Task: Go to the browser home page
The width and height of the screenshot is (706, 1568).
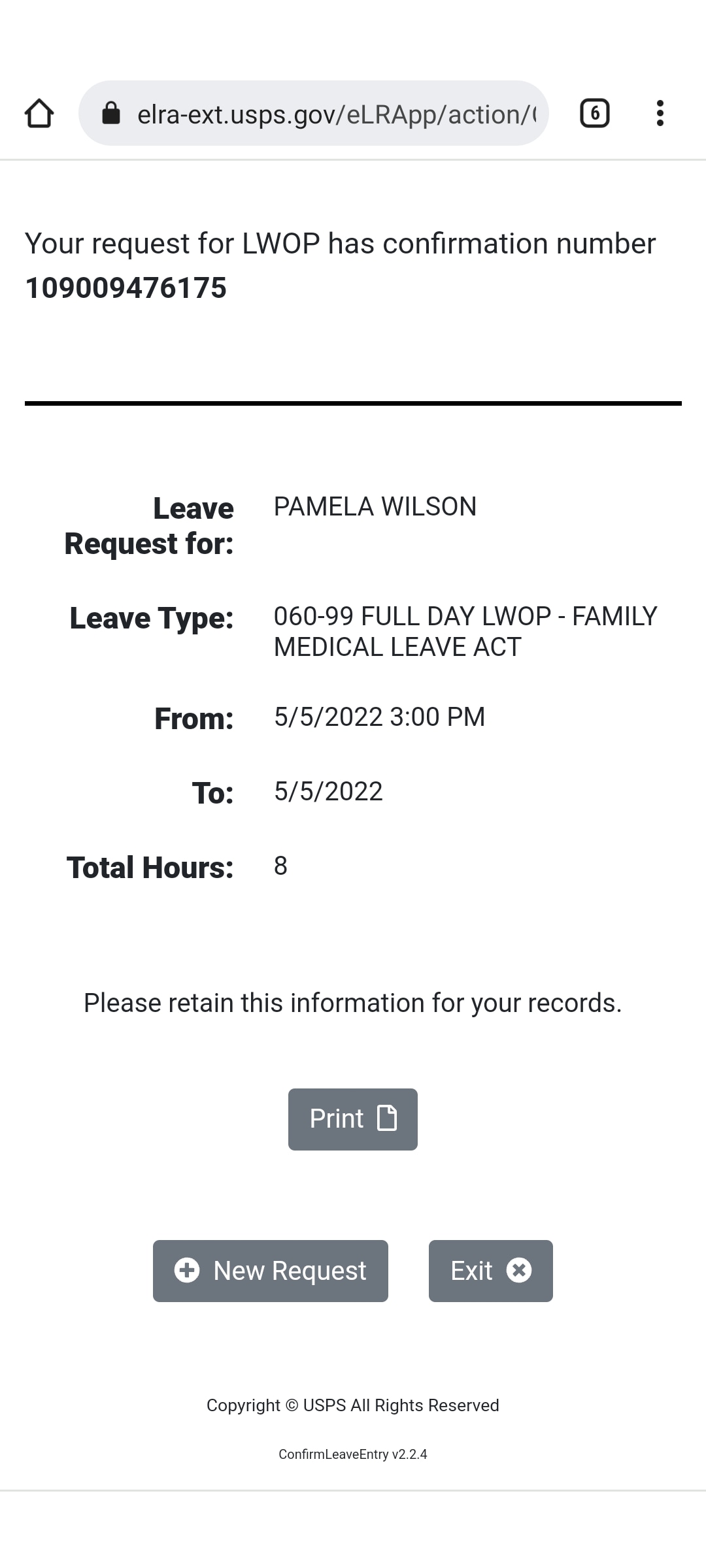Action: (x=39, y=114)
